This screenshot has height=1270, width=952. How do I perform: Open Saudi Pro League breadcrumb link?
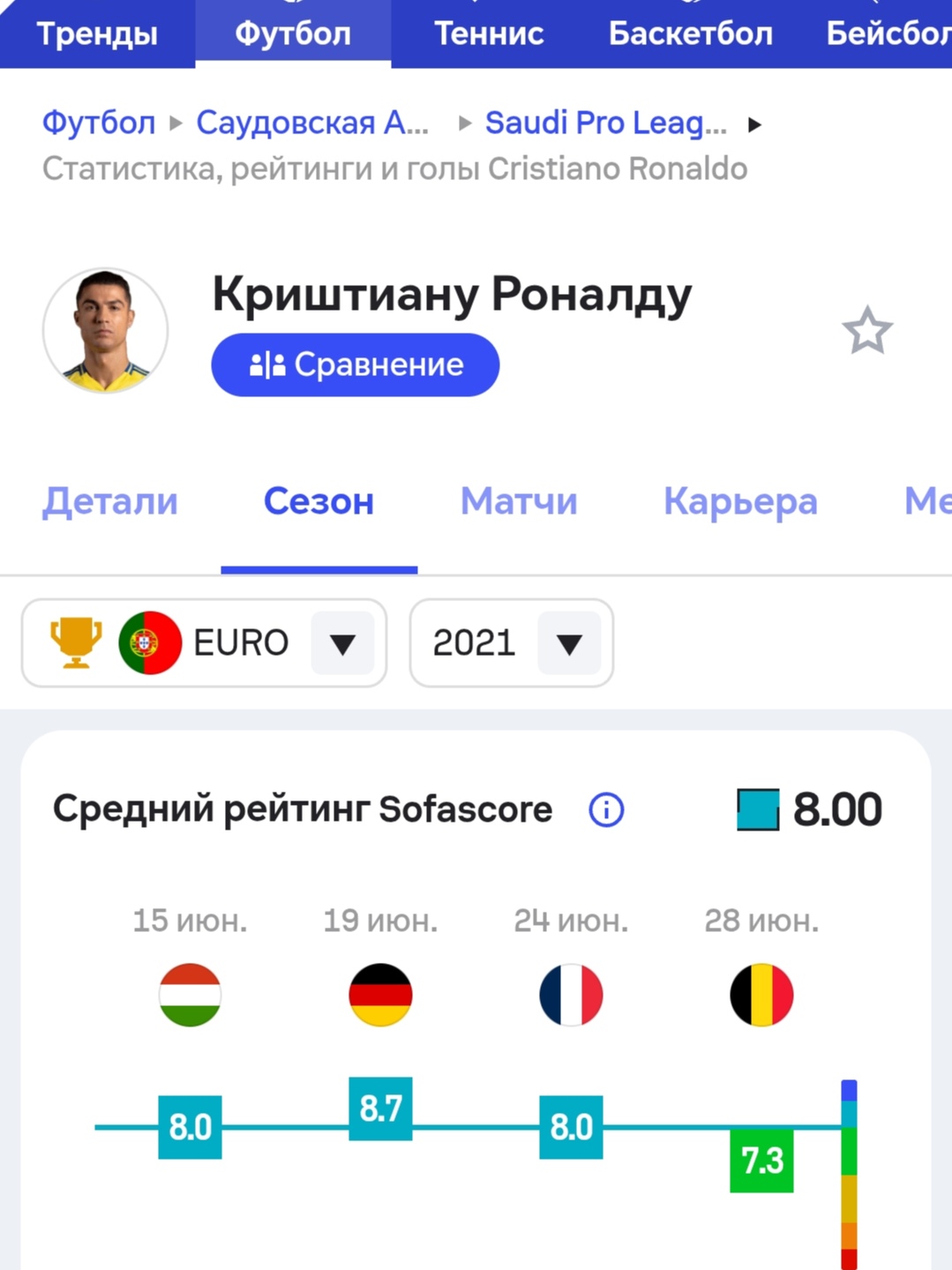coord(605,123)
